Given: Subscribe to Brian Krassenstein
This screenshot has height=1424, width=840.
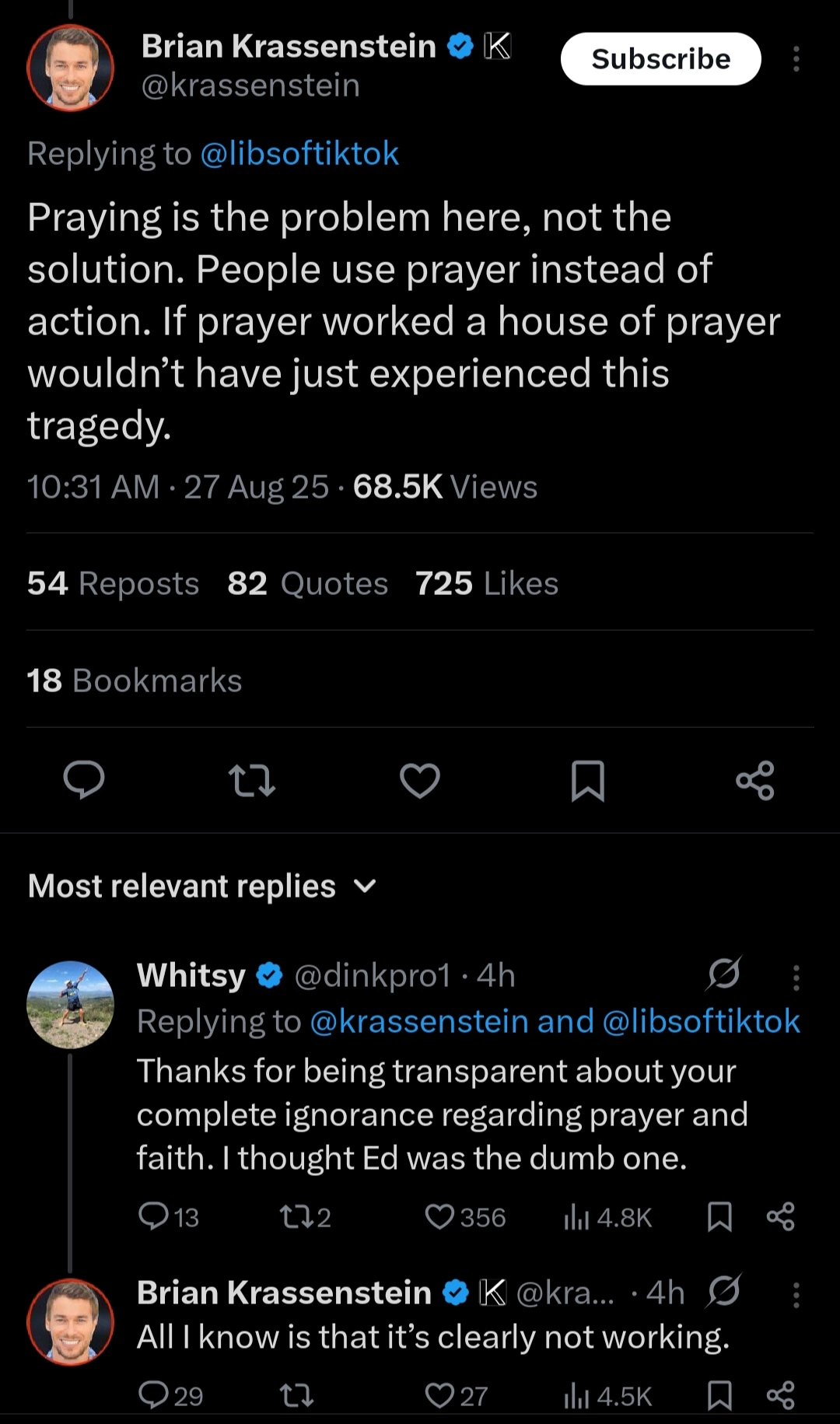Looking at the screenshot, I should [x=660, y=59].
